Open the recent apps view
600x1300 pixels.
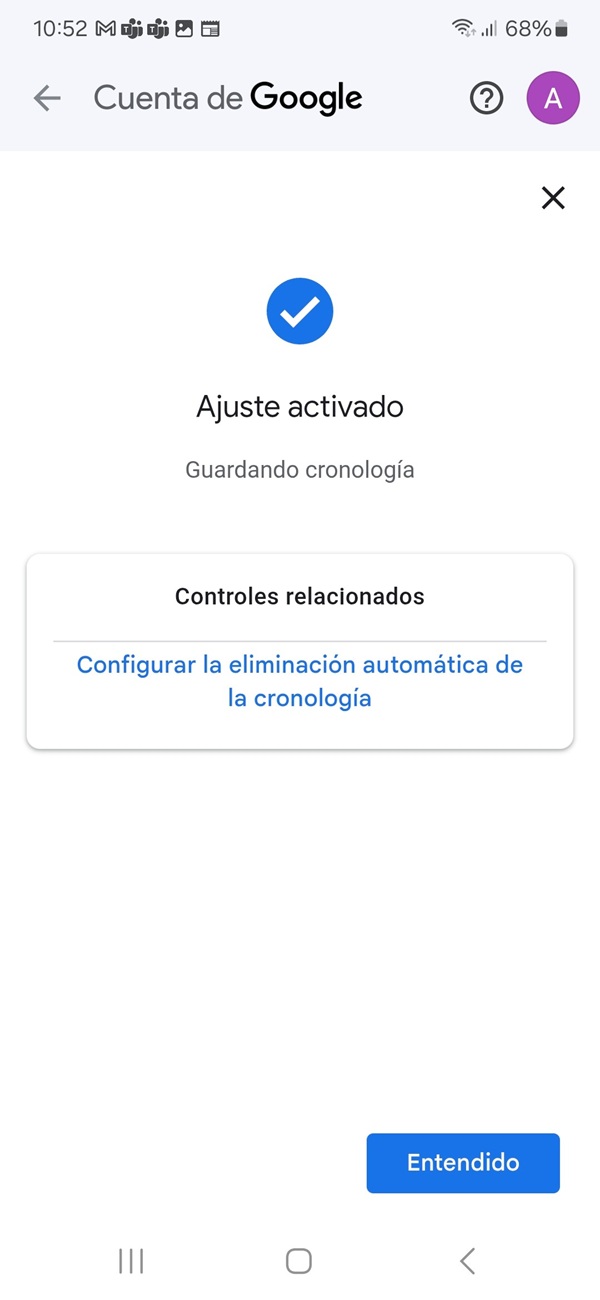[131, 1261]
